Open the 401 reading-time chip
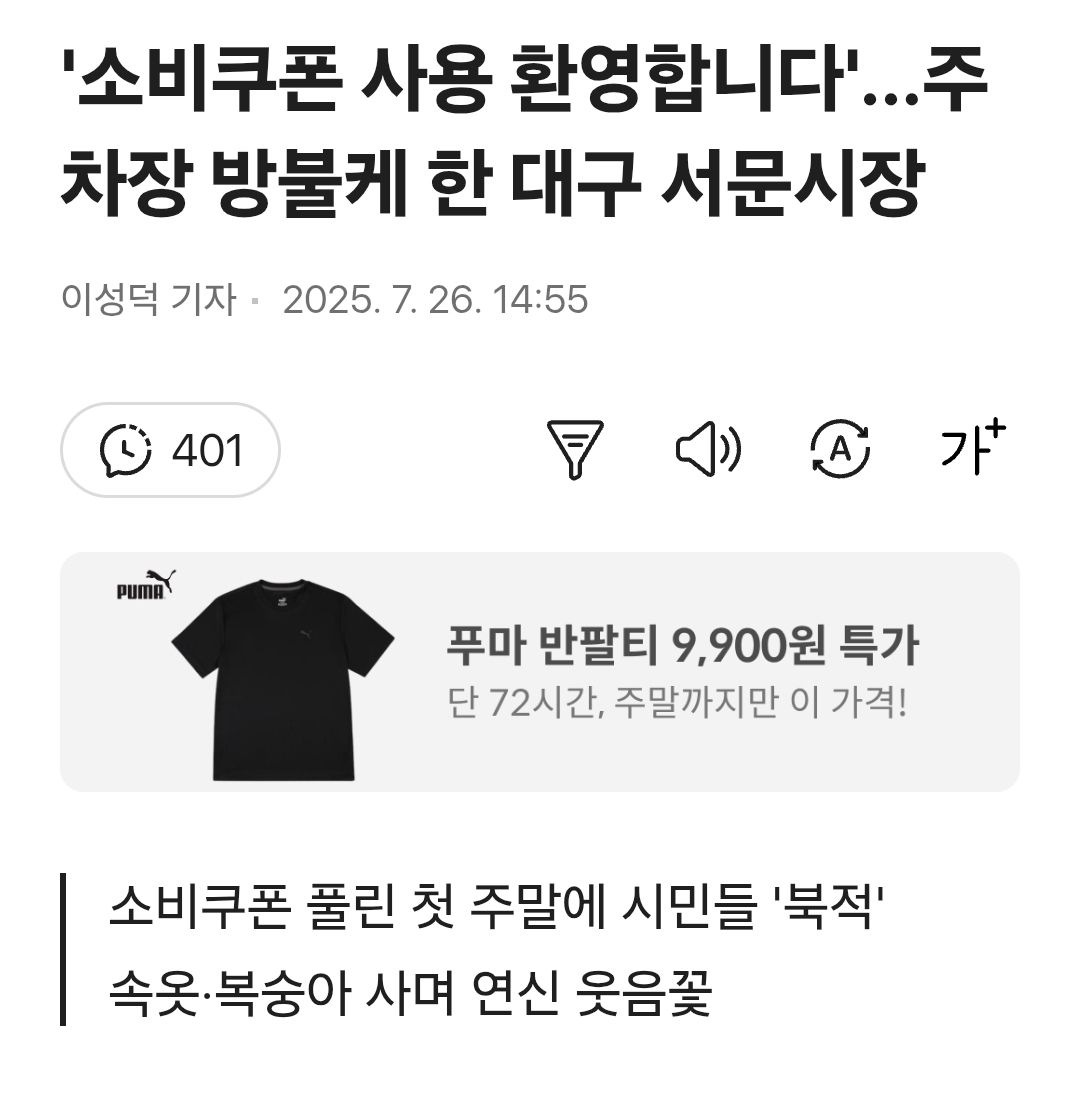Screen dimensions: 1080x1096 pos(171,450)
